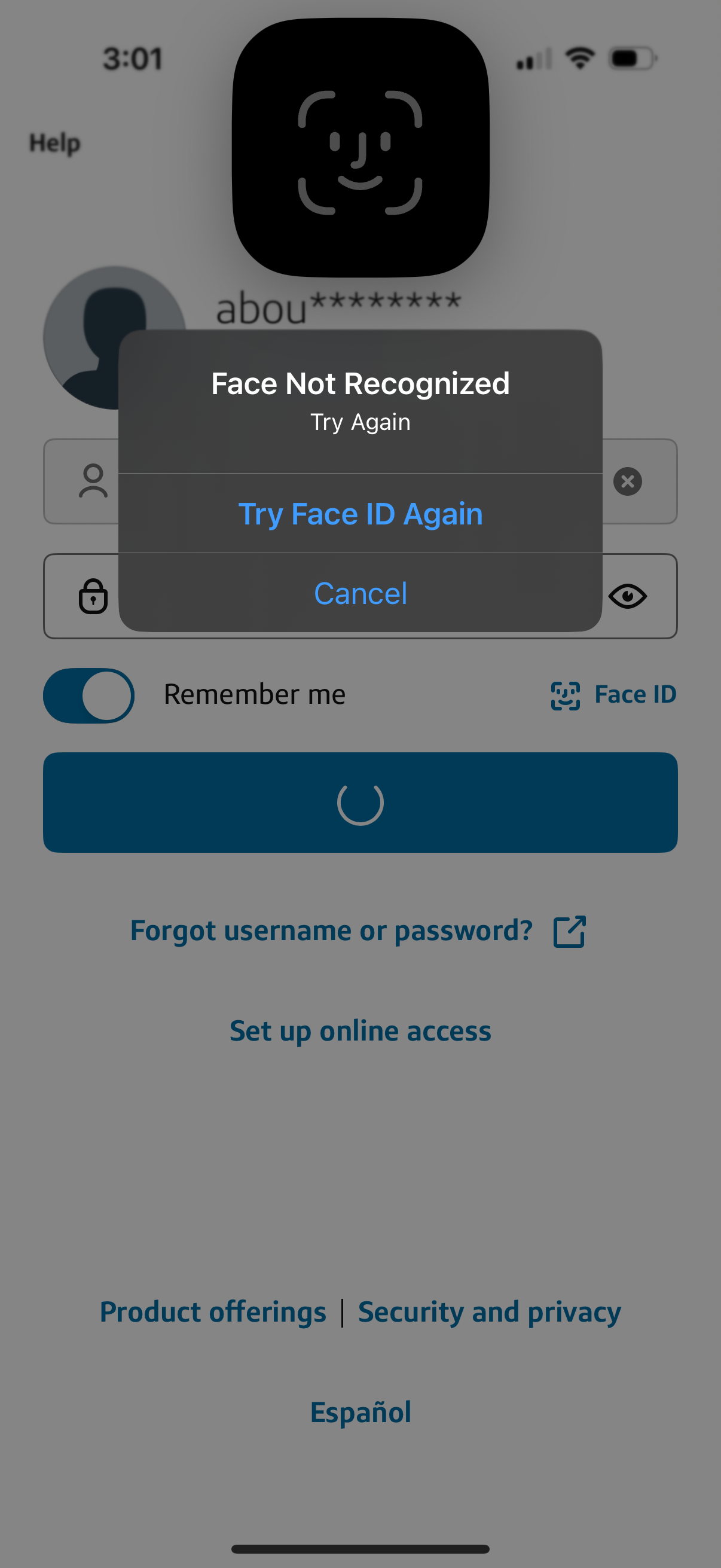Clear the username field using the X icon
721x1568 pixels.
(x=628, y=481)
